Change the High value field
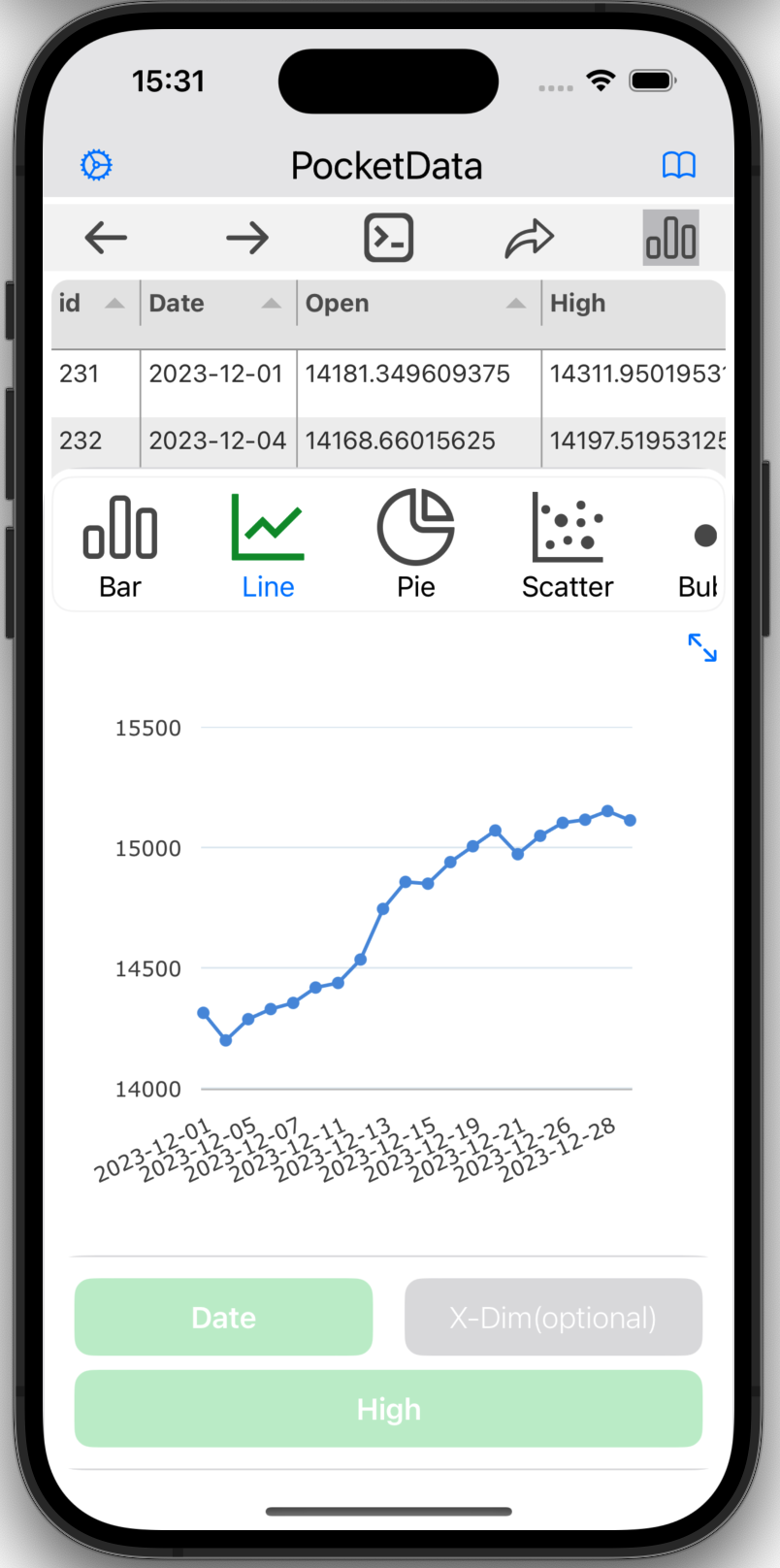Viewport: 780px width, 1568px height. coord(388,1409)
